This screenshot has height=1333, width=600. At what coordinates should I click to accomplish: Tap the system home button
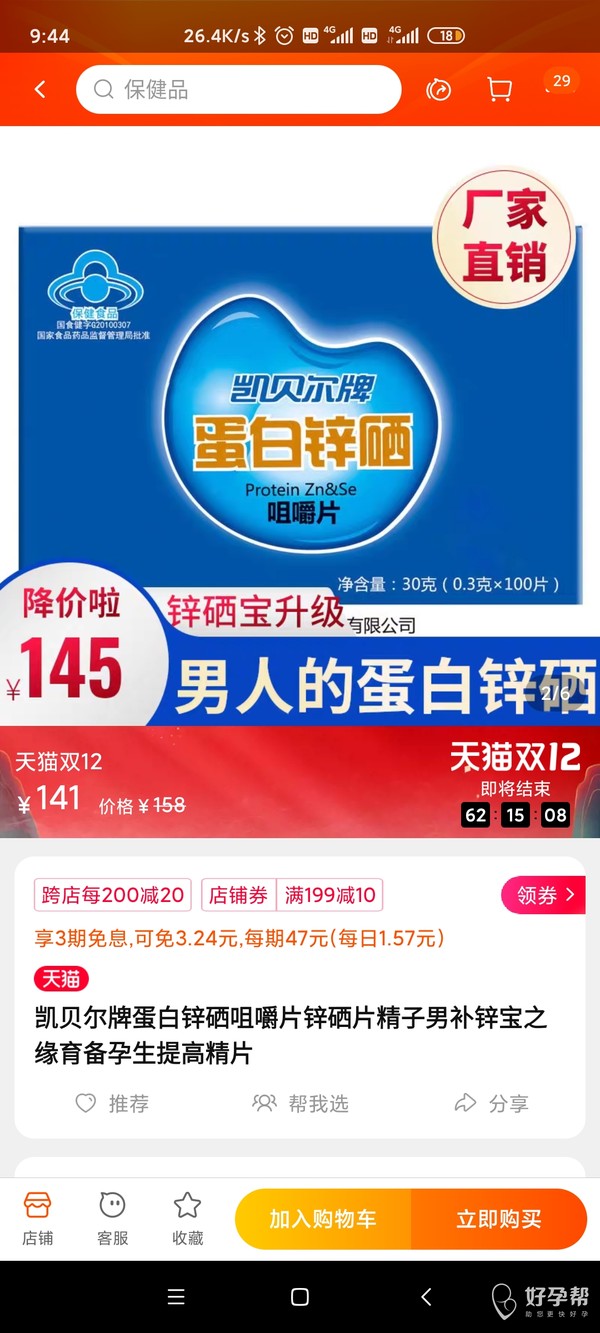click(x=299, y=1297)
